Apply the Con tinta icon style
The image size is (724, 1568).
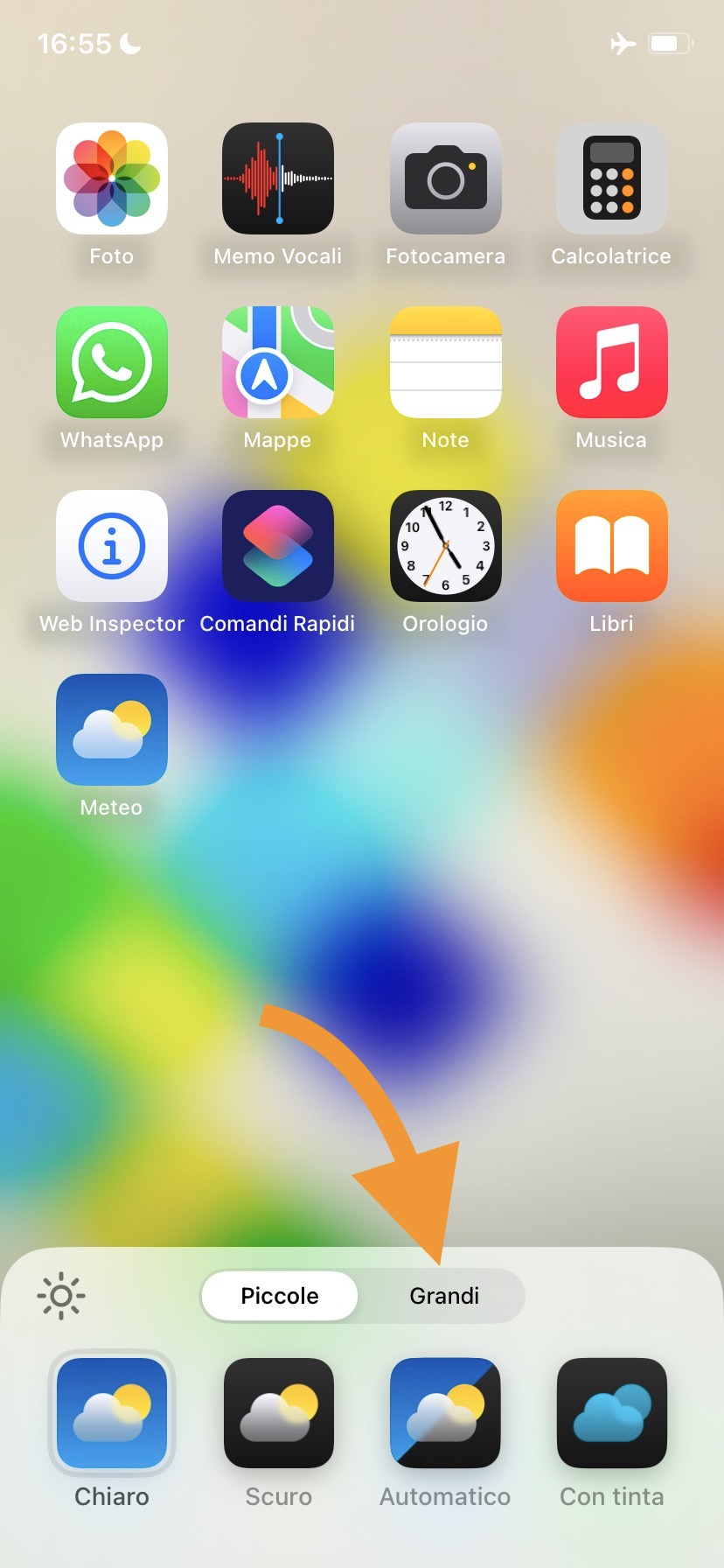[x=611, y=1413]
